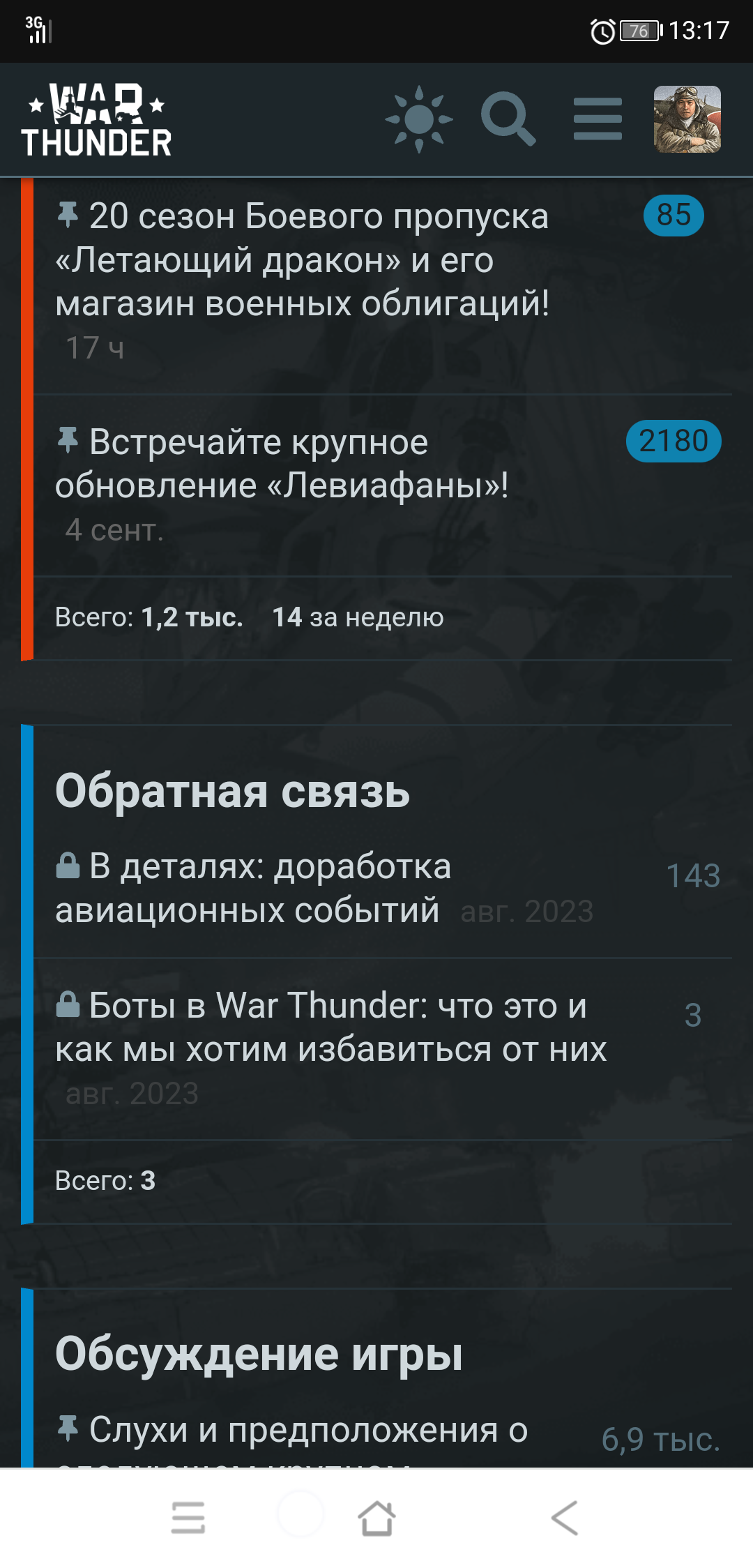Open the forum search
The image size is (753, 1568).
[x=508, y=119]
